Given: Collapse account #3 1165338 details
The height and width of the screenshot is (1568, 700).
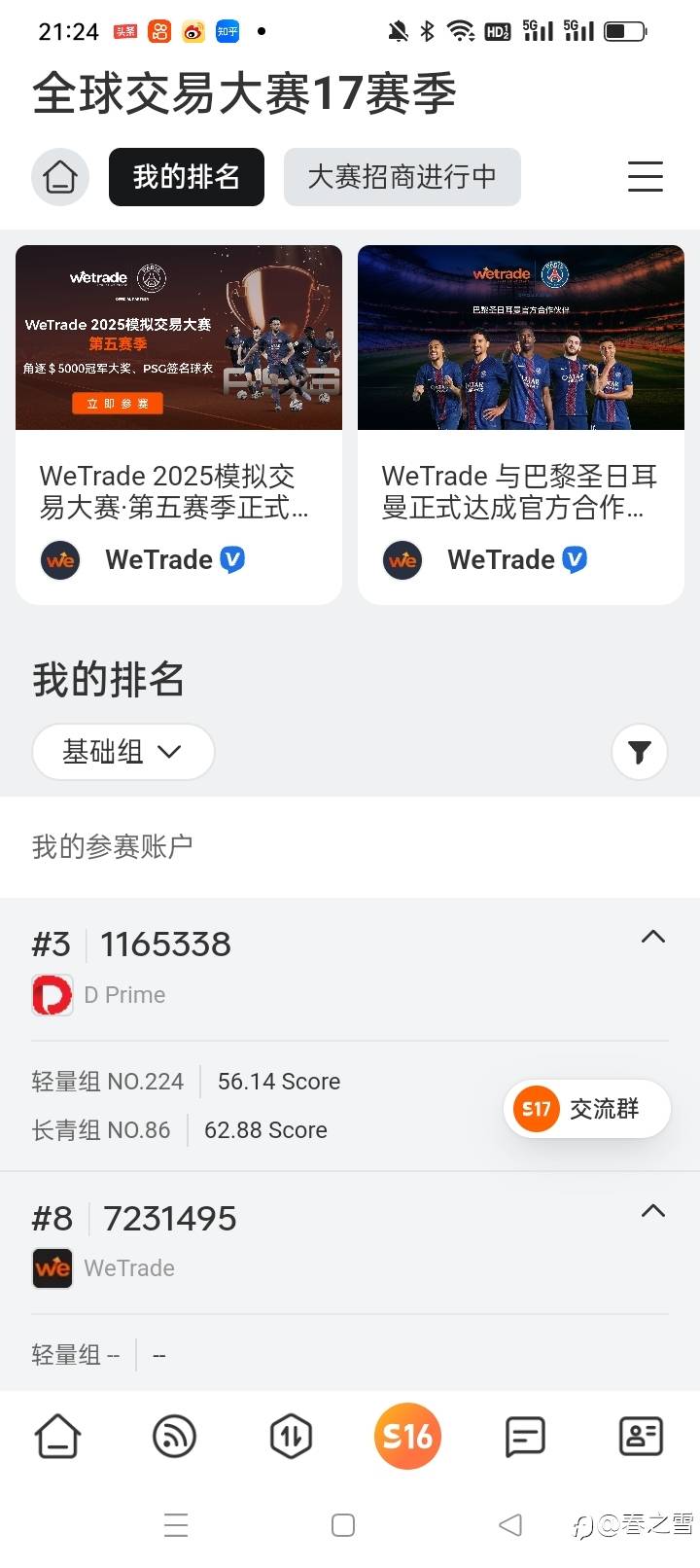Looking at the screenshot, I should tap(653, 937).
